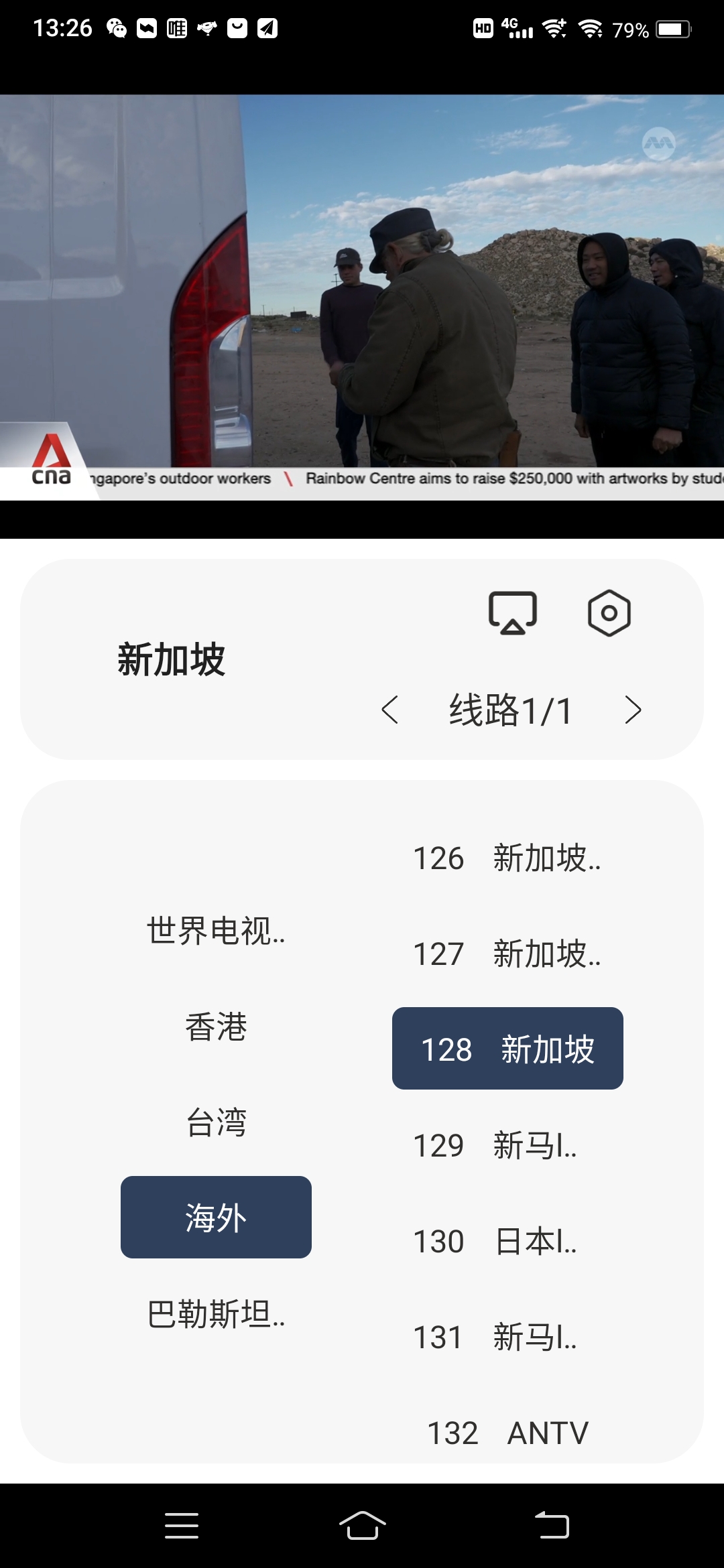This screenshot has width=724, height=1568.
Task: Go to the system home screen
Action: tap(362, 1526)
